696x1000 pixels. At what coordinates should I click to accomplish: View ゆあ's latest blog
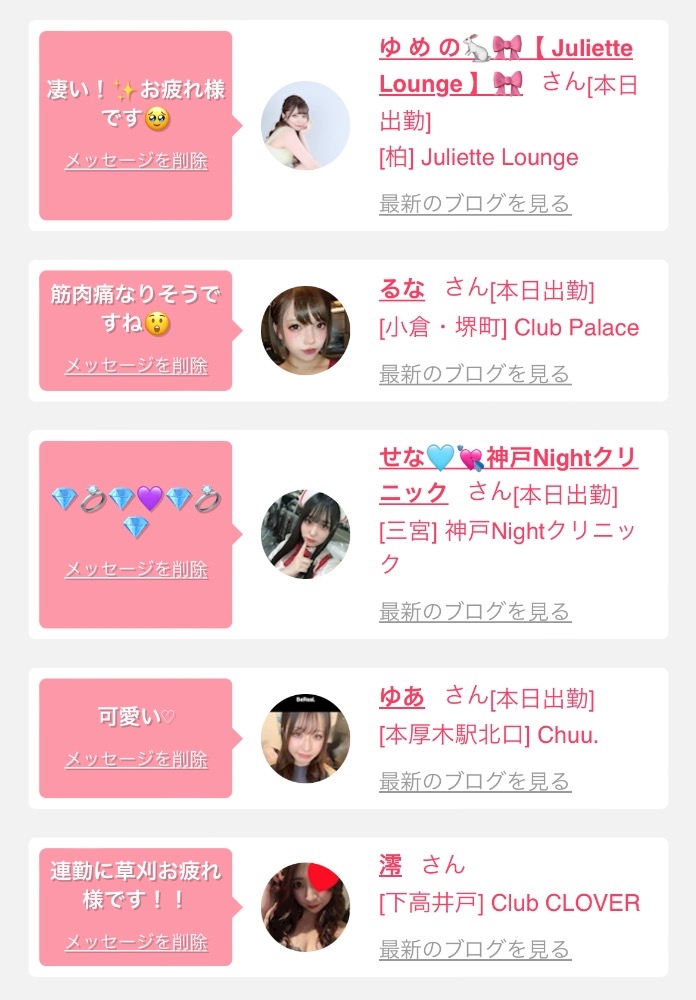pyautogui.click(x=475, y=781)
